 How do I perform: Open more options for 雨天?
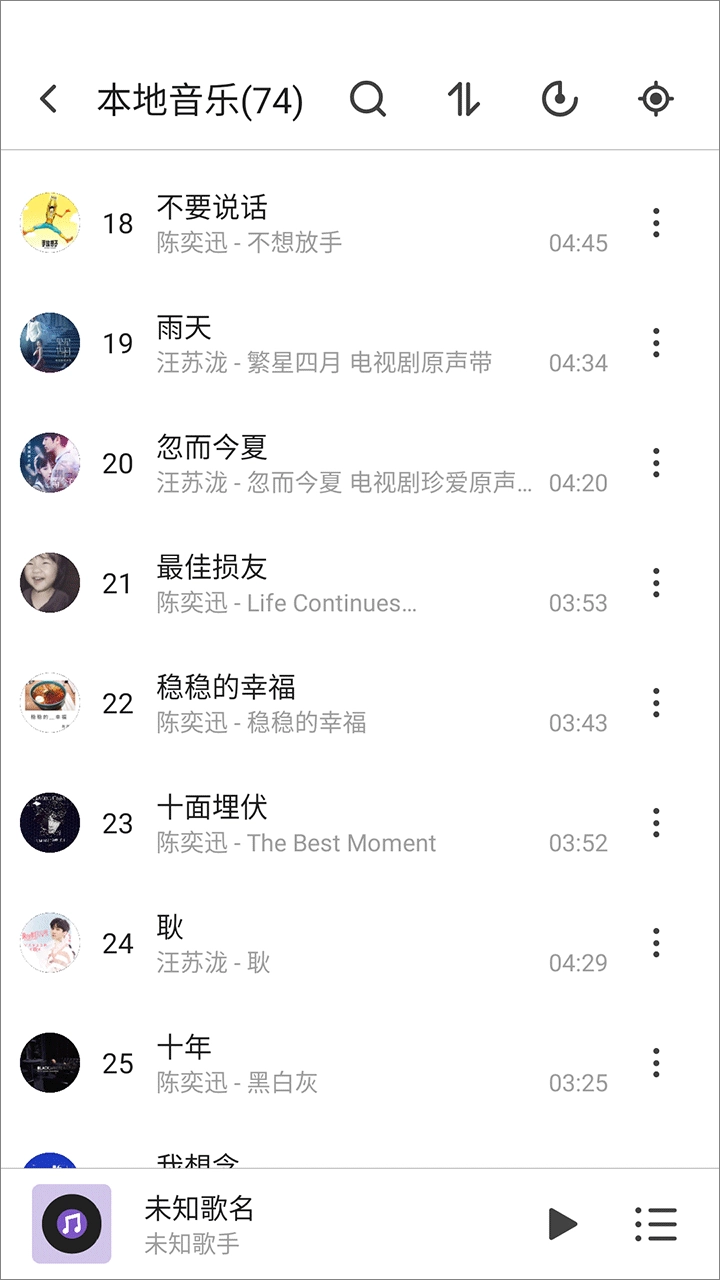point(656,343)
